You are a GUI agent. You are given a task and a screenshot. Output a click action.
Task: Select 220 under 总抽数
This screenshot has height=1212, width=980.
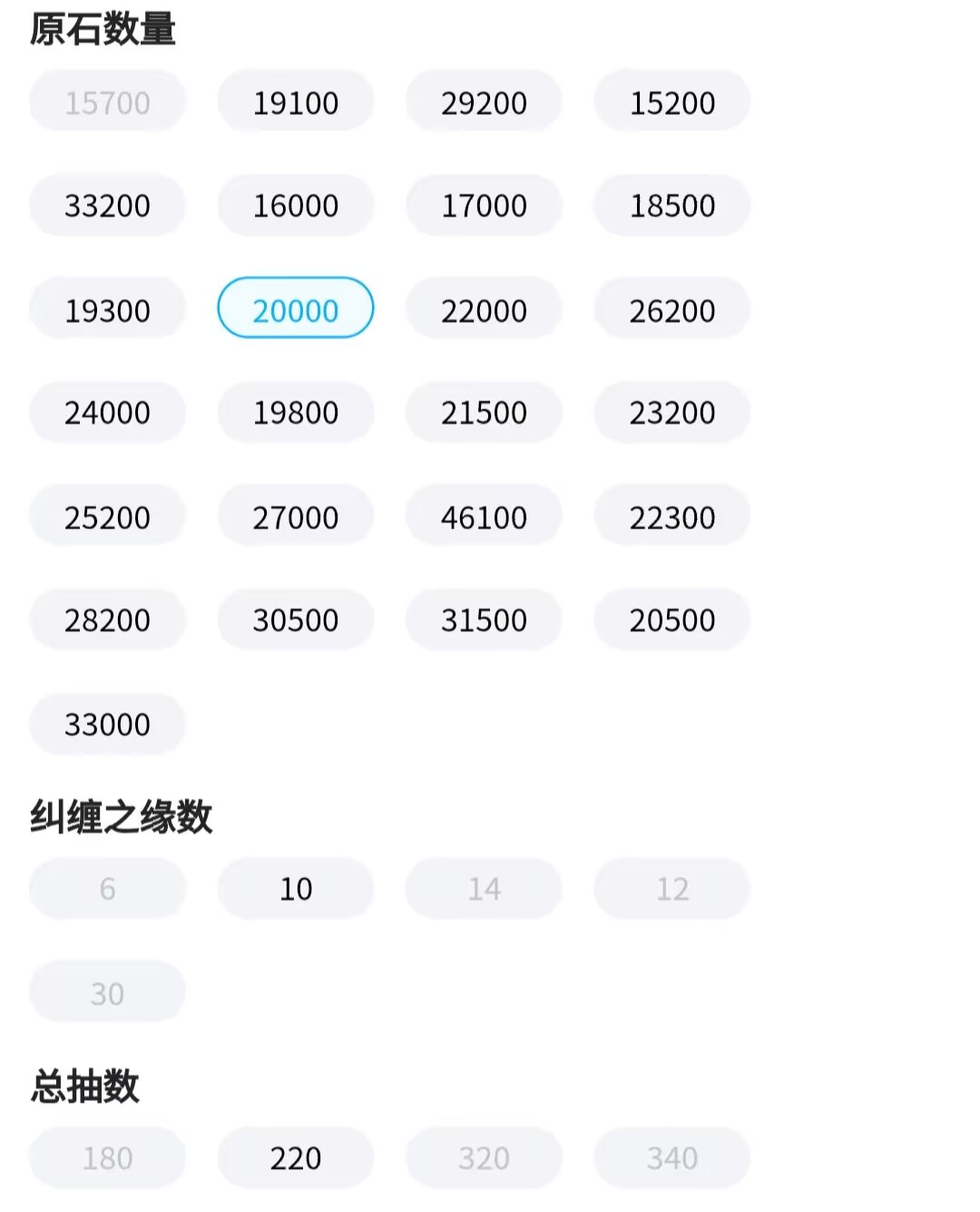tap(295, 1158)
